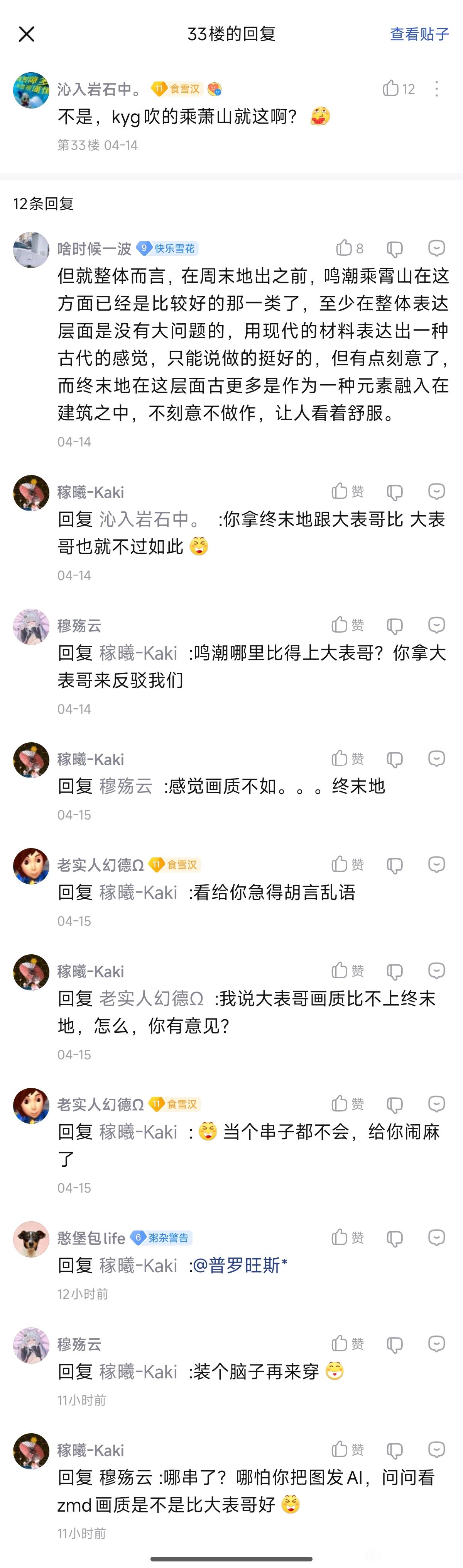Close the 33楼 replies page
Viewport: 463px width, 1568px height.
coord(27,34)
